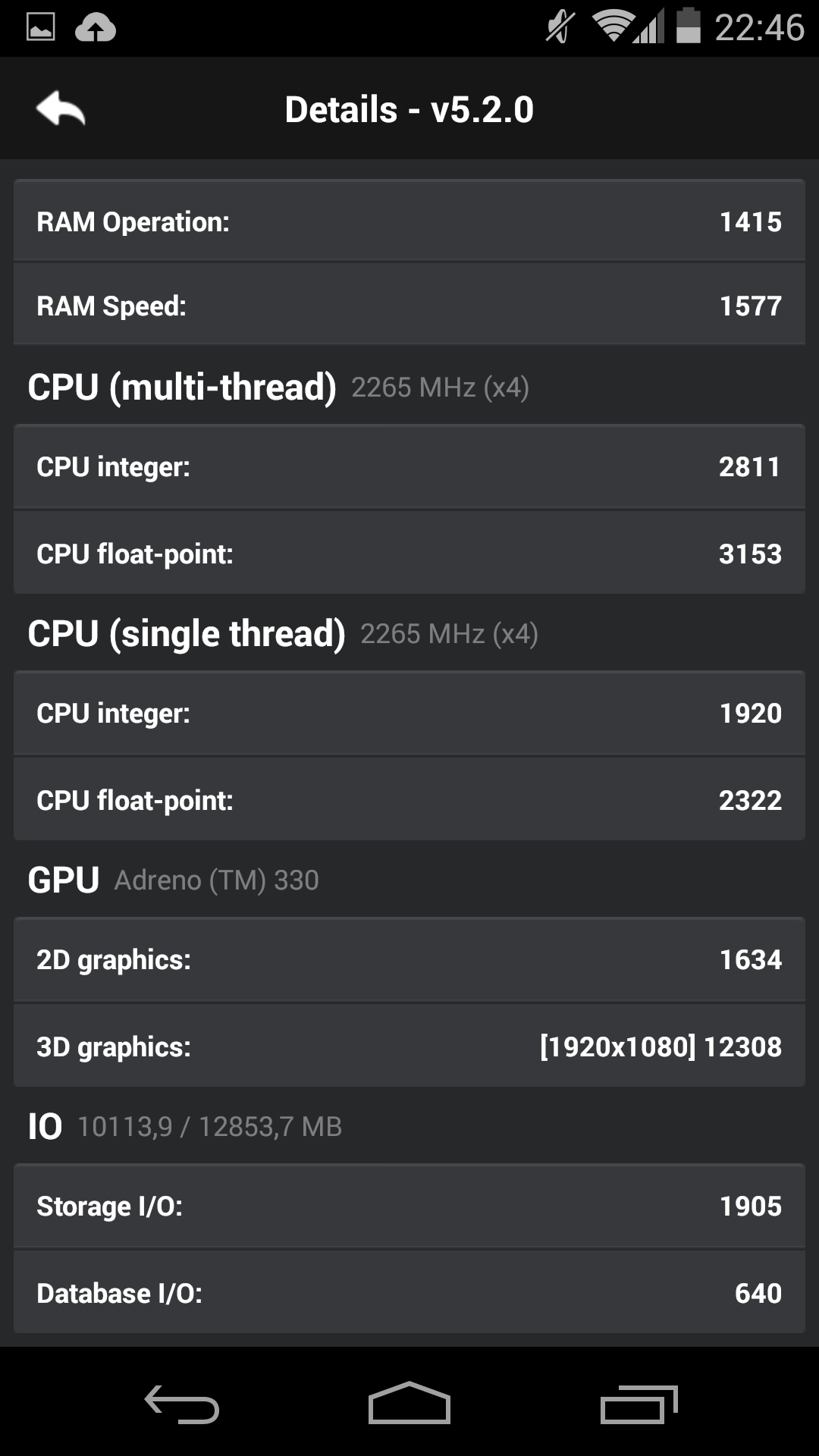
Task: Go back using the header arrow
Action: (61, 108)
